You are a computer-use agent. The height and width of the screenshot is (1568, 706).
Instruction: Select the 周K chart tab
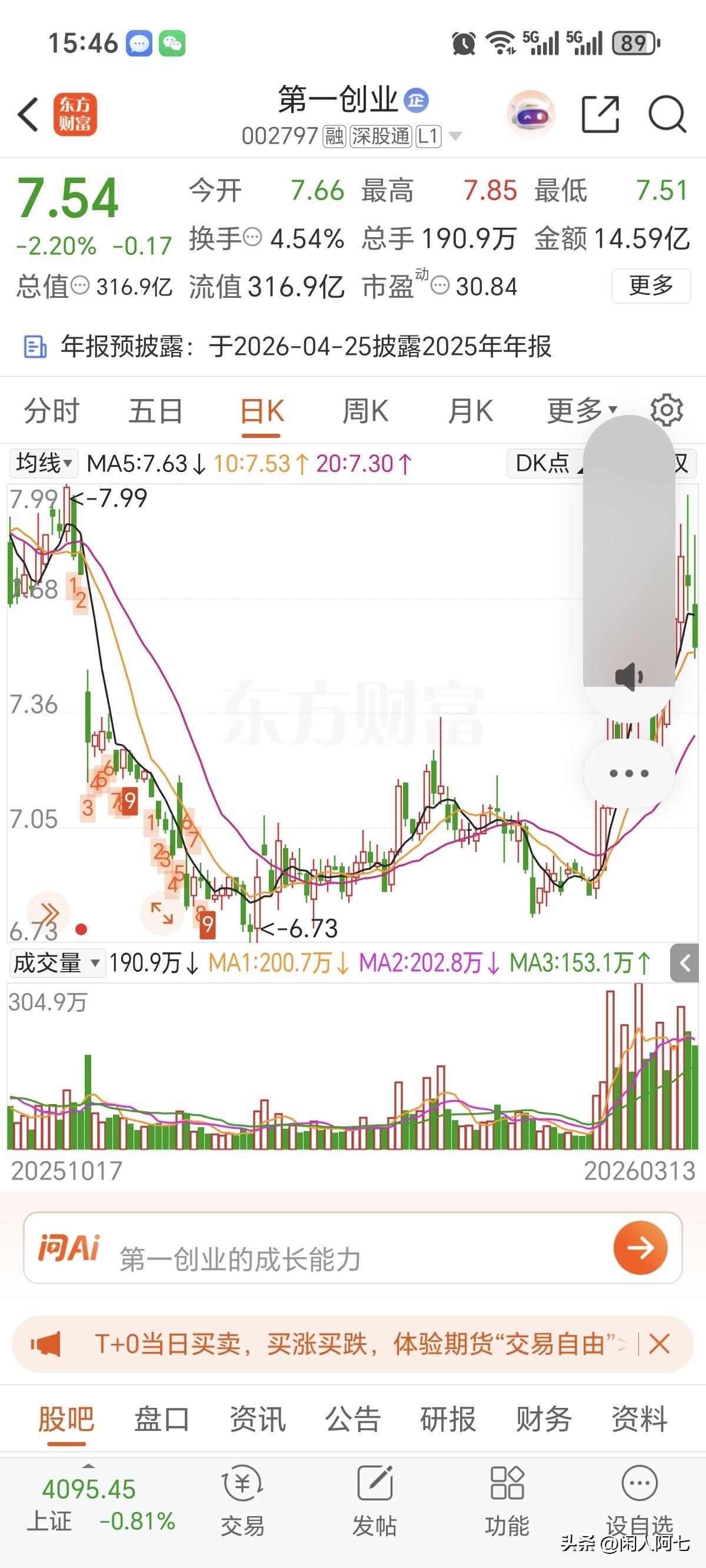[x=365, y=411]
